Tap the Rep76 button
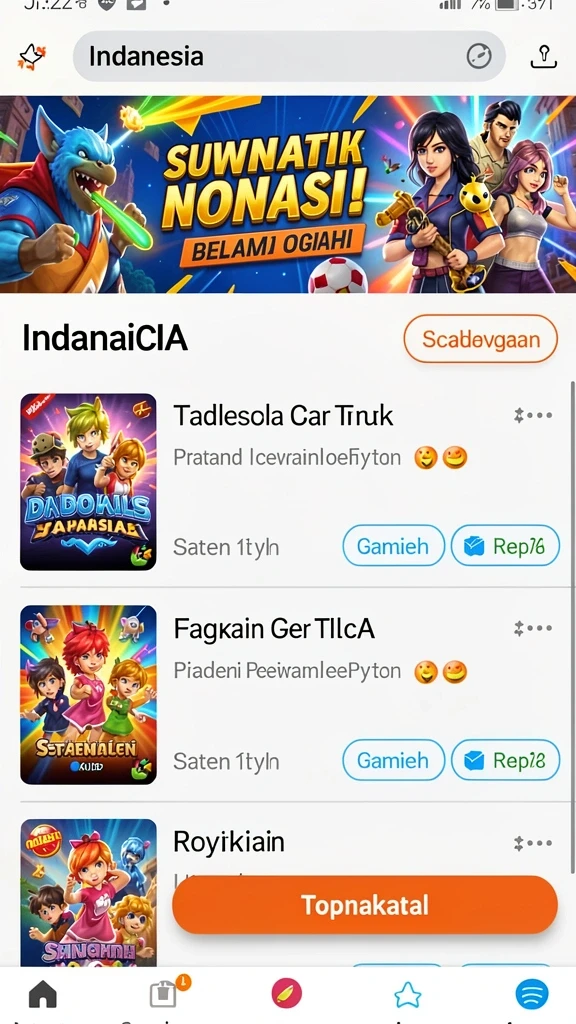The image size is (576, 1024). point(505,545)
